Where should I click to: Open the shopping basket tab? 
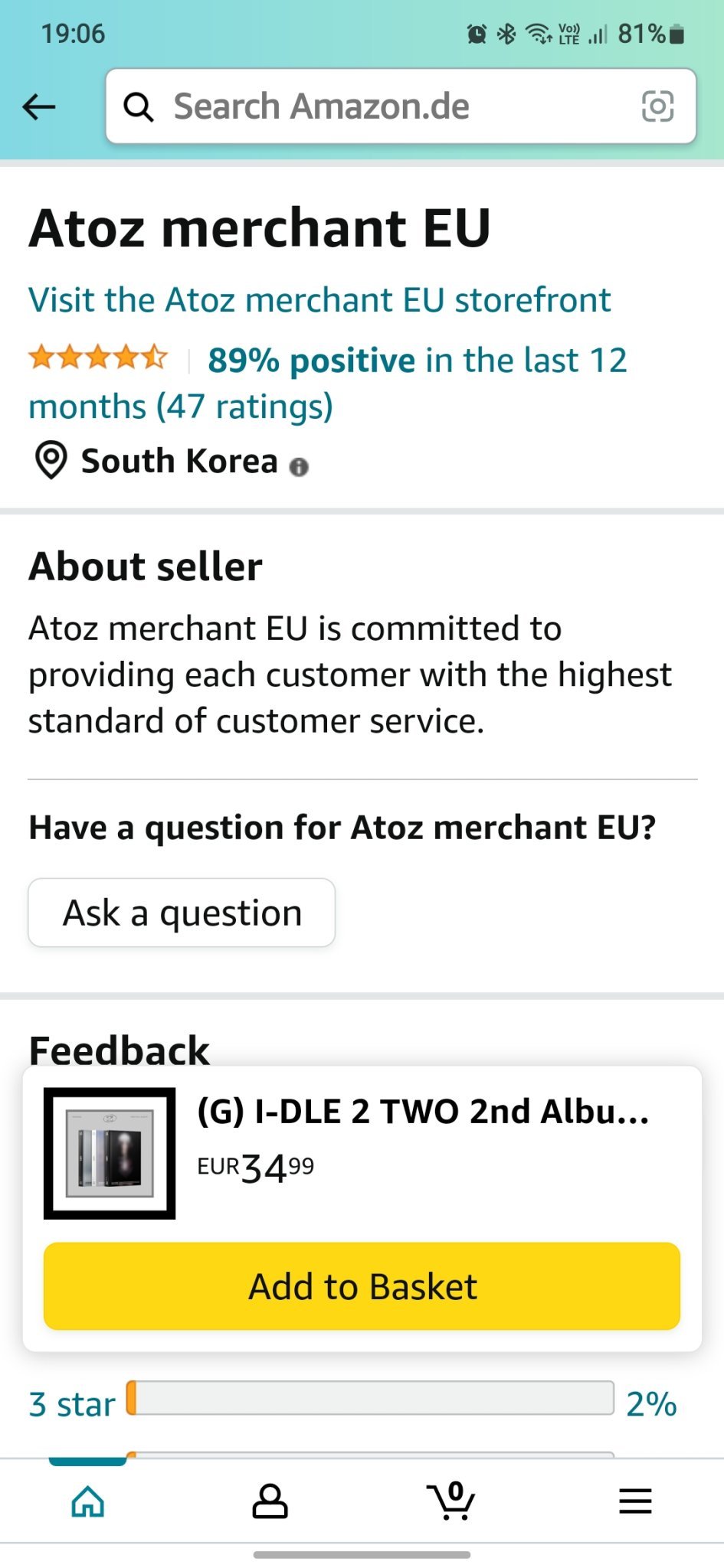[452, 1501]
